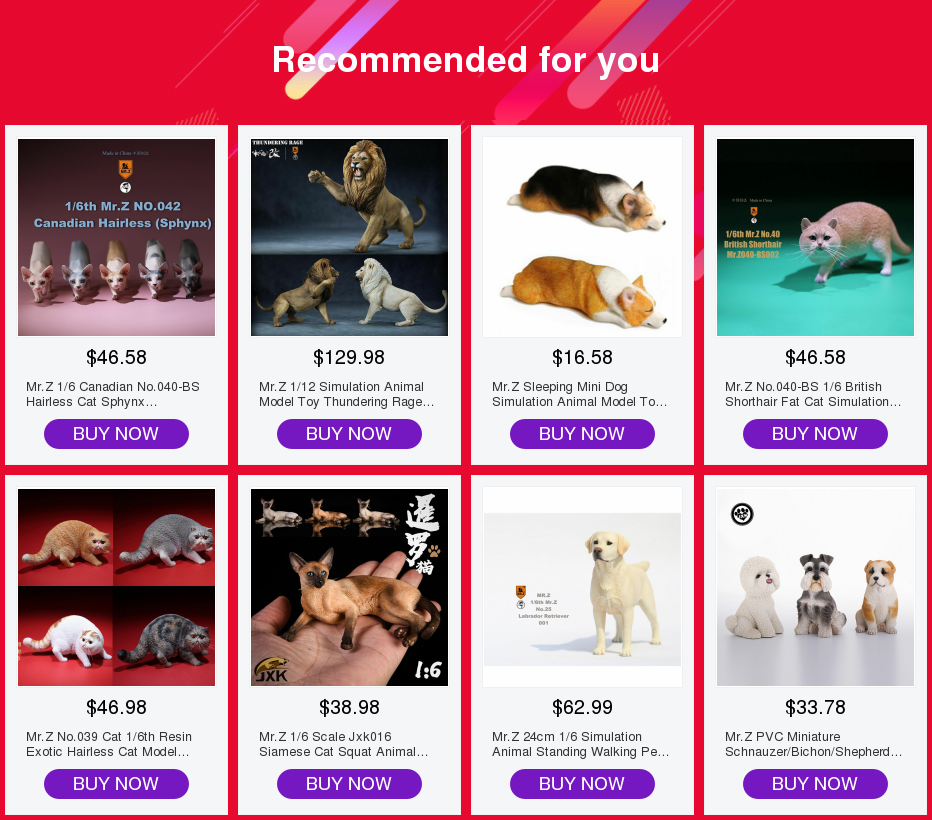This screenshot has height=820, width=932.
Task: Open the four exotic cats product image
Action: point(116,587)
